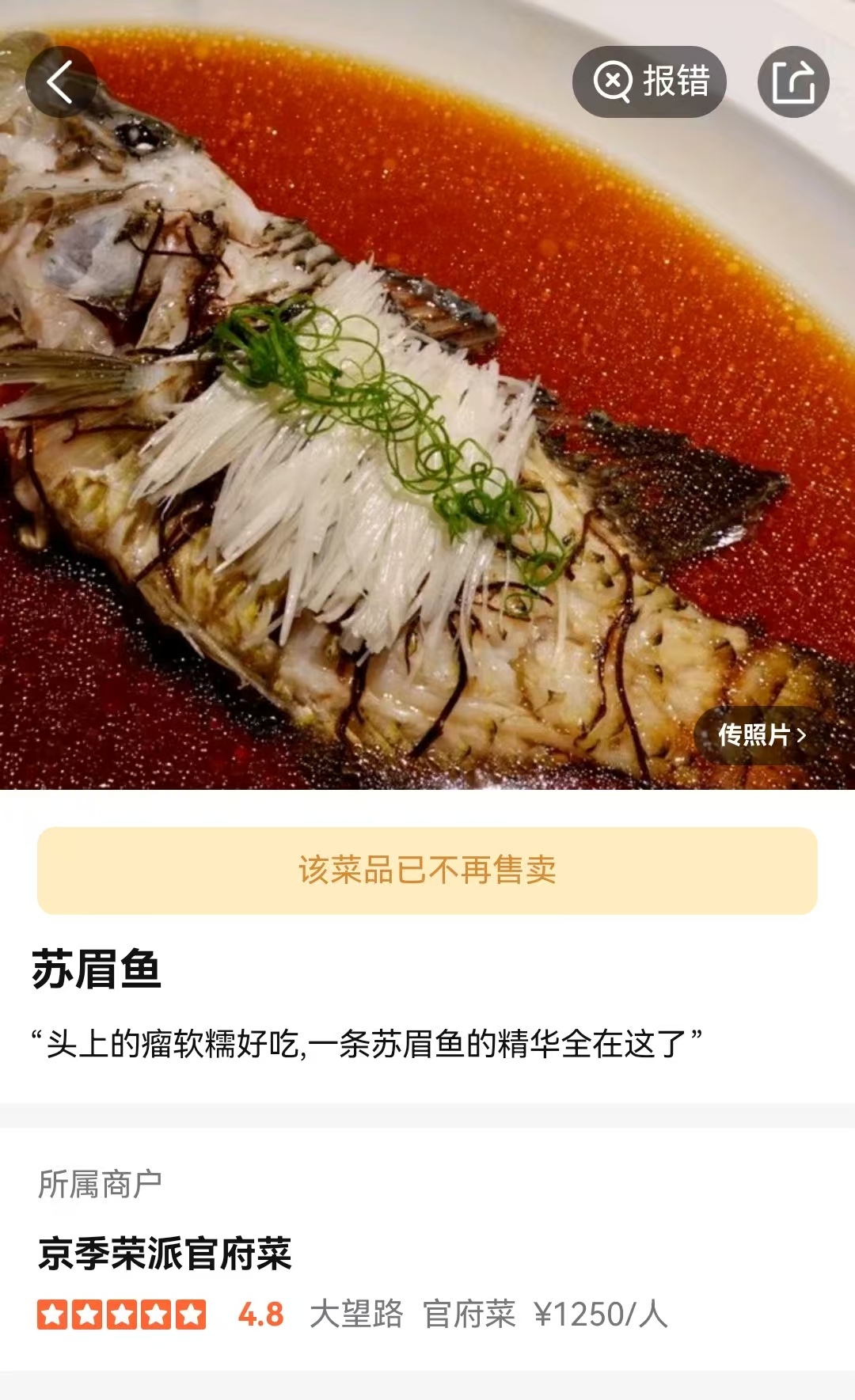Share this dish page
This screenshot has width=855, height=1400.
pyautogui.click(x=793, y=82)
